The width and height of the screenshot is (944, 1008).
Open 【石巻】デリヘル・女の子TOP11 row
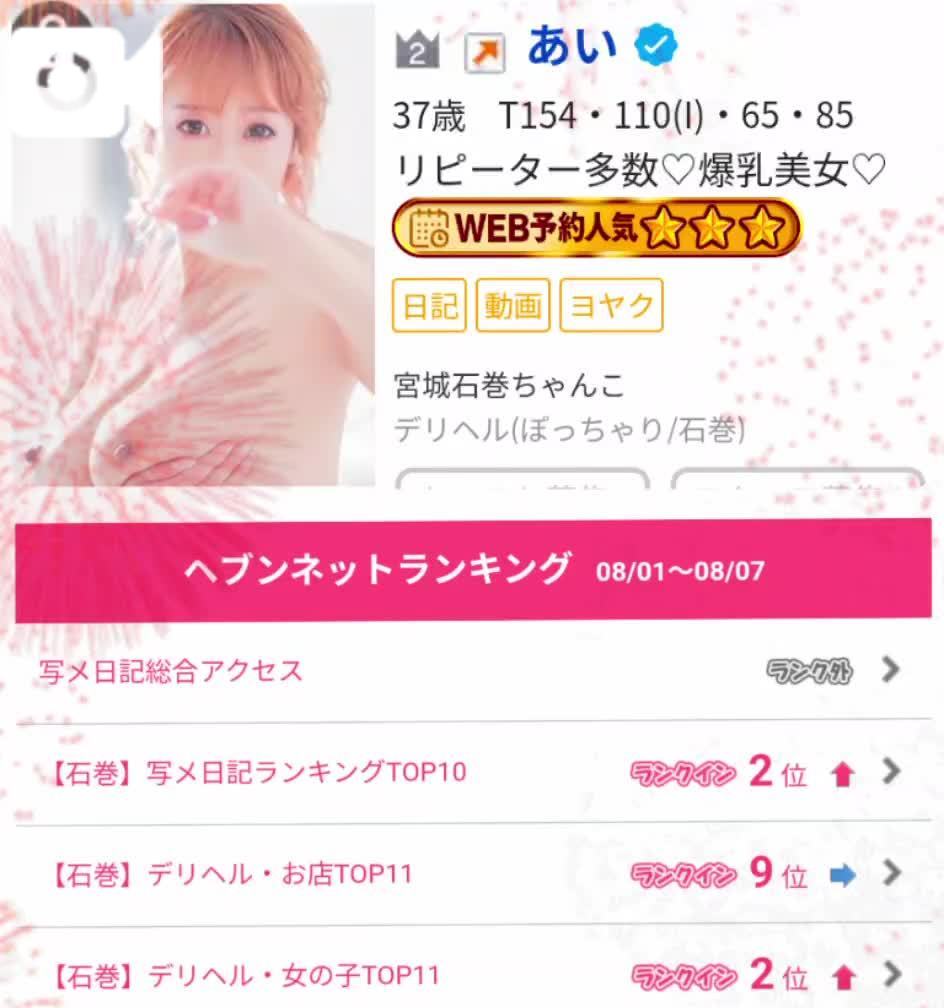click(x=470, y=974)
